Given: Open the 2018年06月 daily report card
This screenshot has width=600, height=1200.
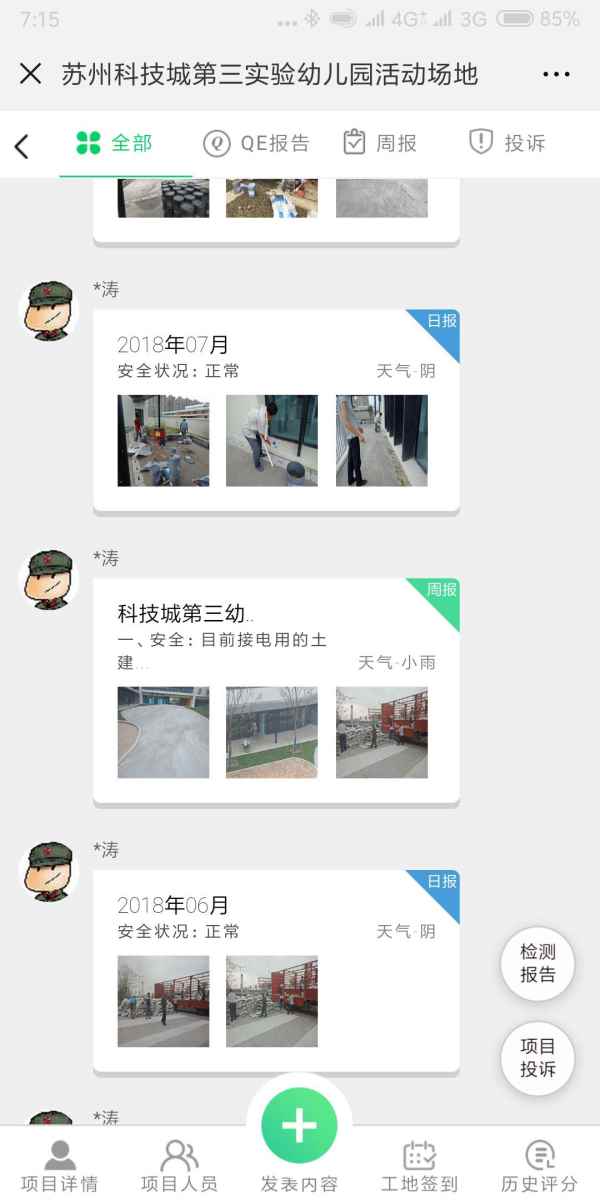Looking at the screenshot, I should pyautogui.click(x=276, y=970).
